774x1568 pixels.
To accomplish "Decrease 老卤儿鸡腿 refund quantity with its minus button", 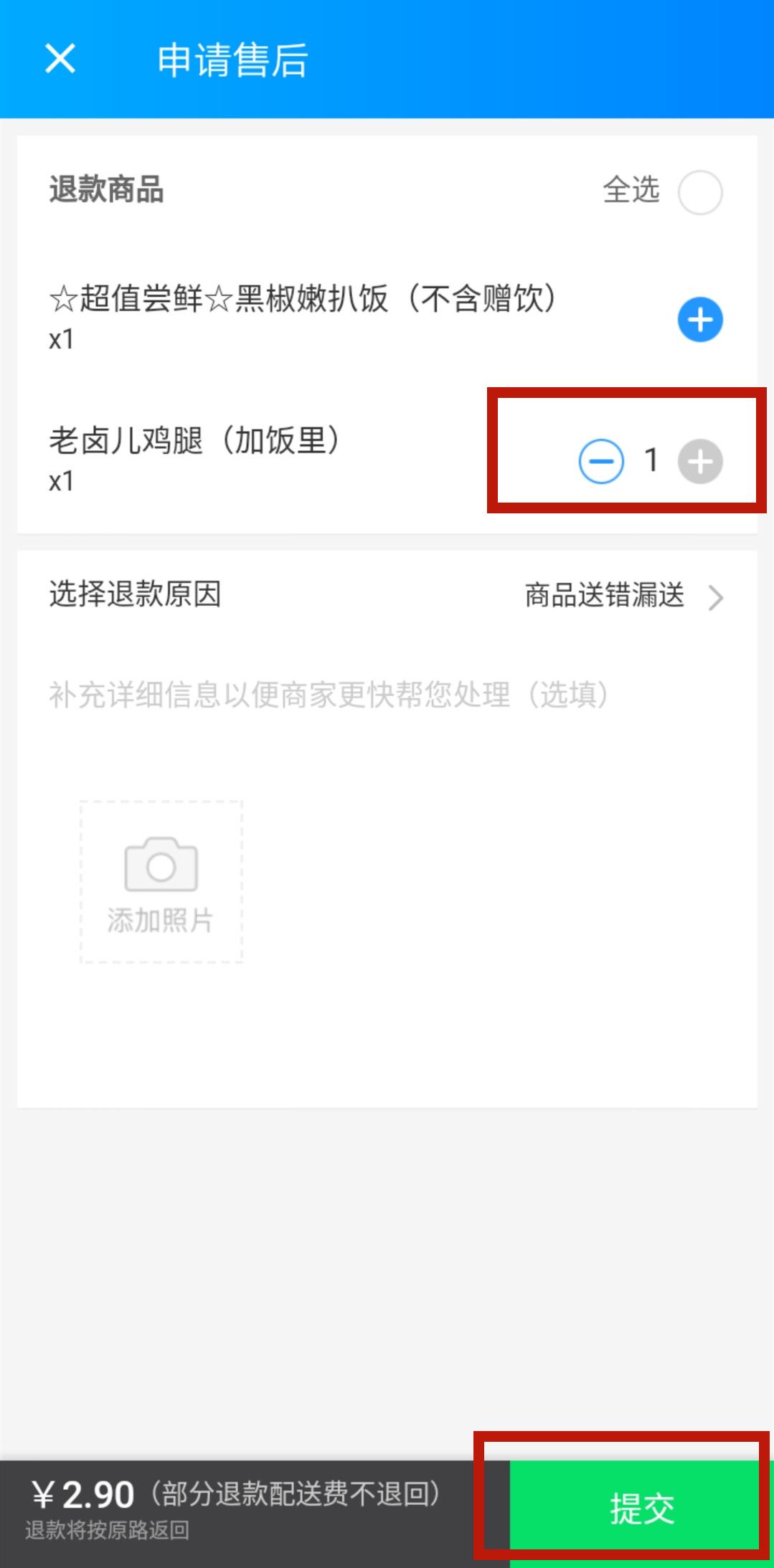I will [x=601, y=461].
